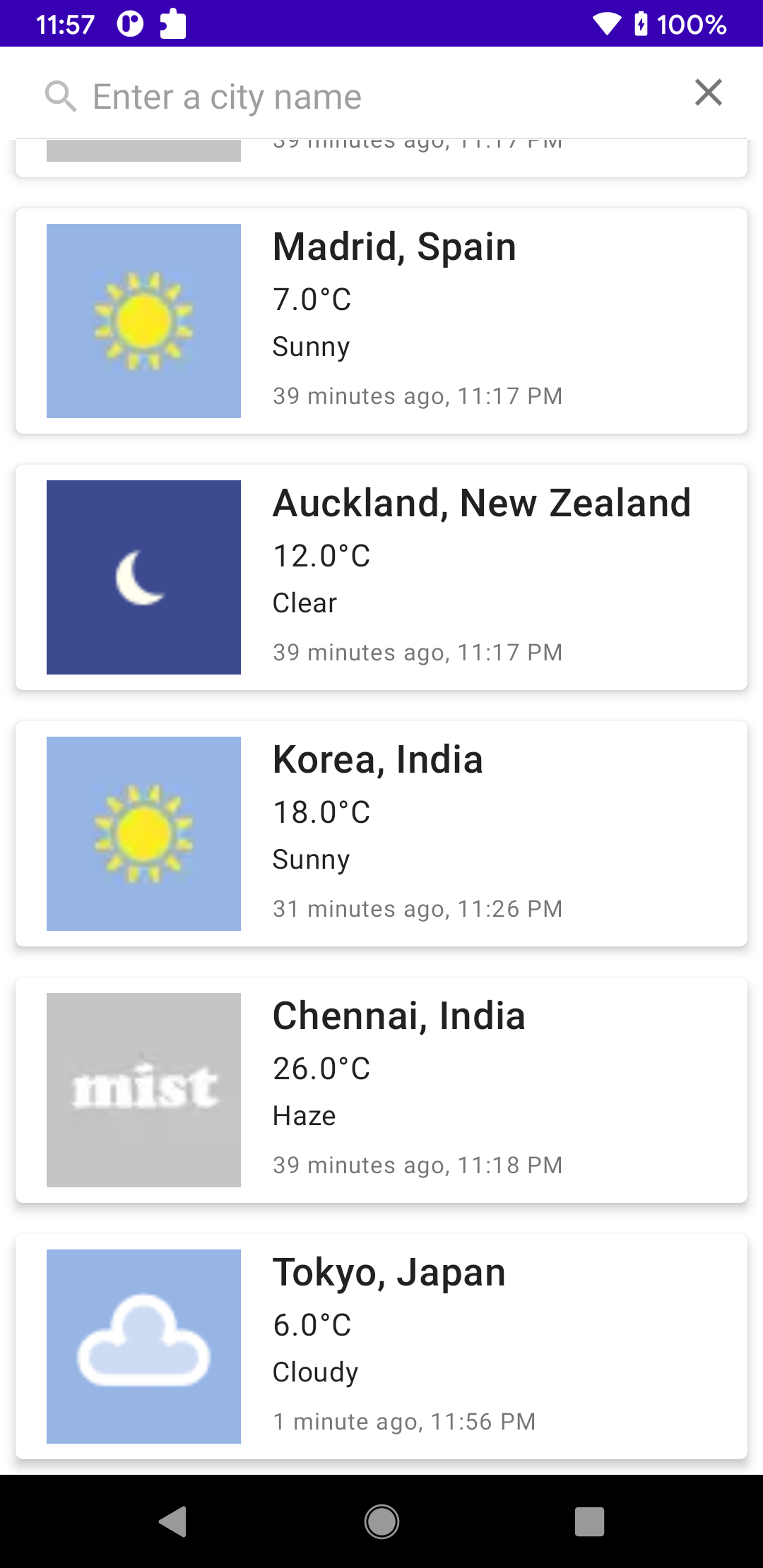Open Tokyo, Japan weather card
Viewport: 763px width, 1568px height.
pyautogui.click(x=381, y=1346)
